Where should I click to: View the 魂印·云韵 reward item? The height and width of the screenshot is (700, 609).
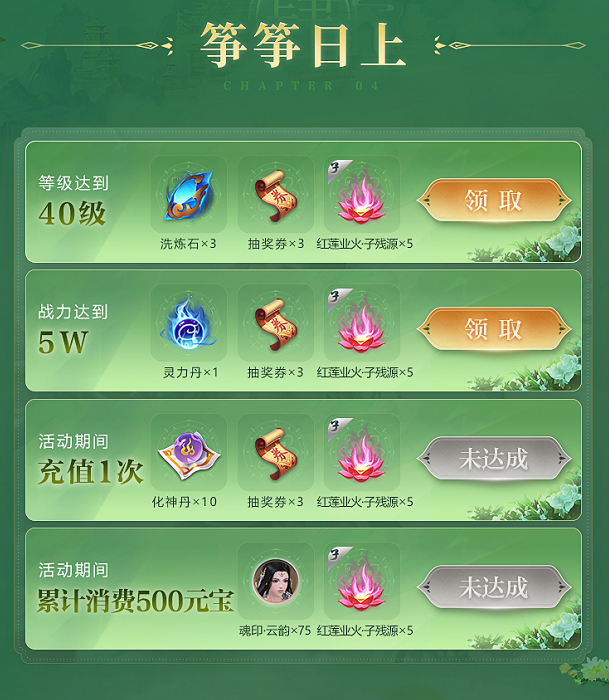pyautogui.click(x=275, y=583)
